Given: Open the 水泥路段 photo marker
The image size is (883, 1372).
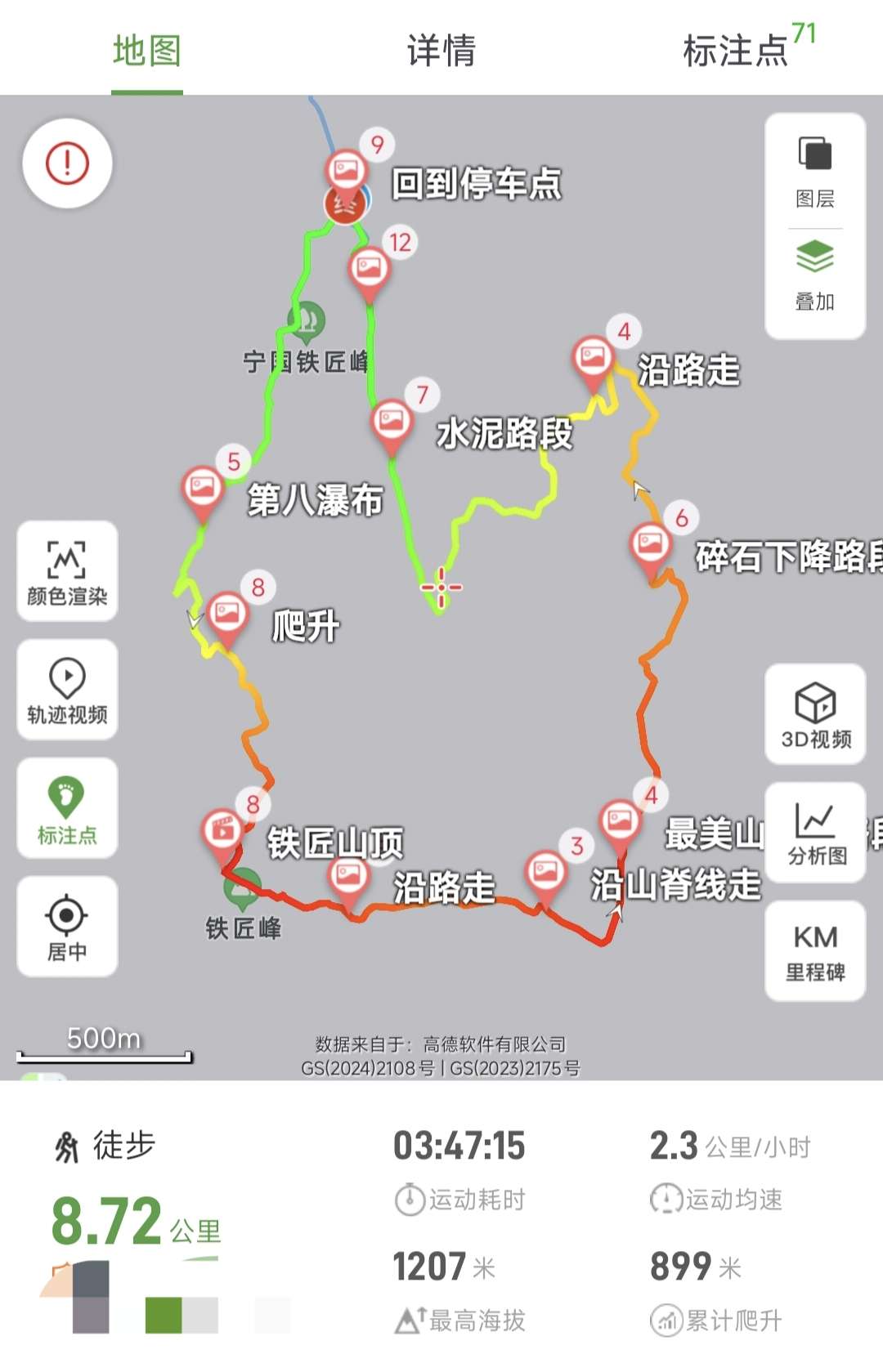Looking at the screenshot, I should tap(392, 422).
